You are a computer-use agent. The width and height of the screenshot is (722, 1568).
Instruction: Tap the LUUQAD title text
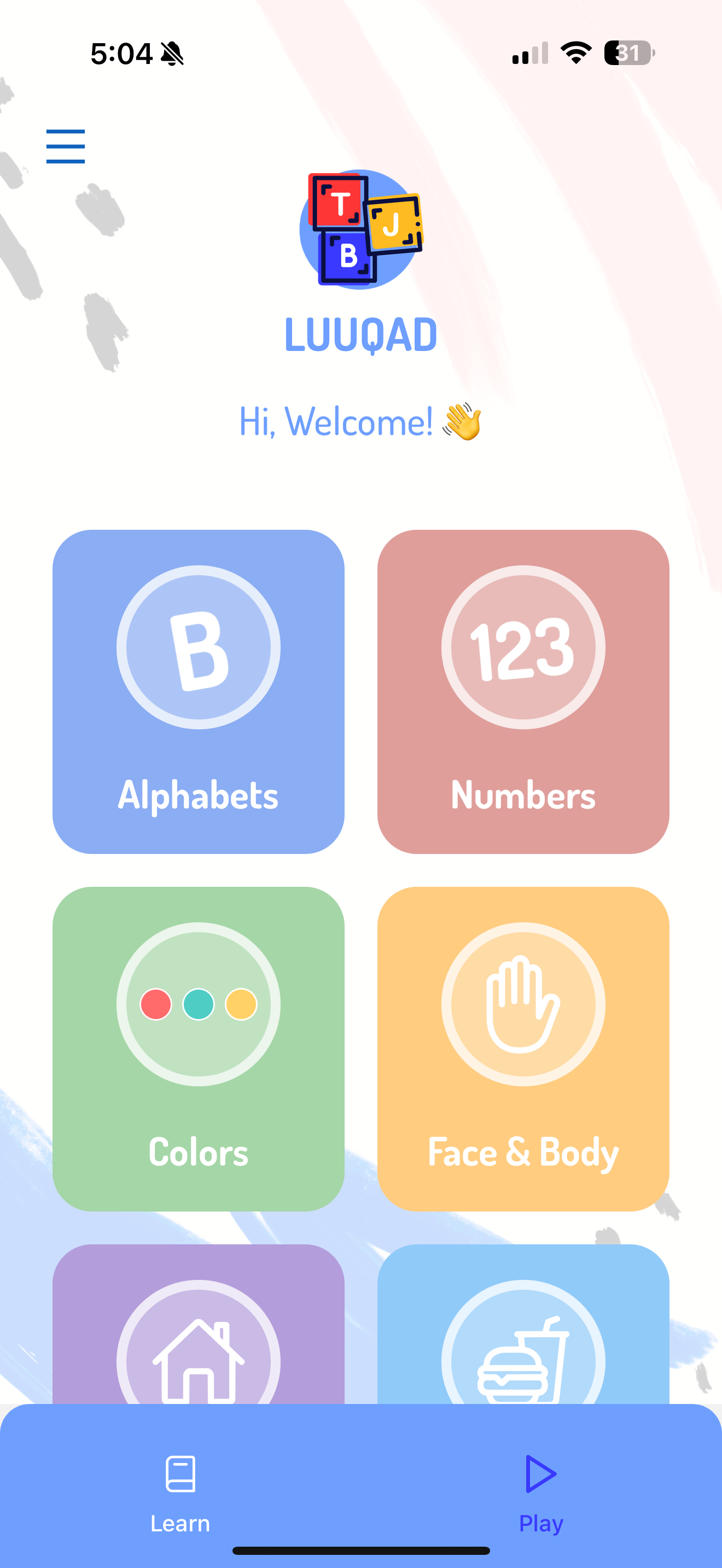pos(361,334)
